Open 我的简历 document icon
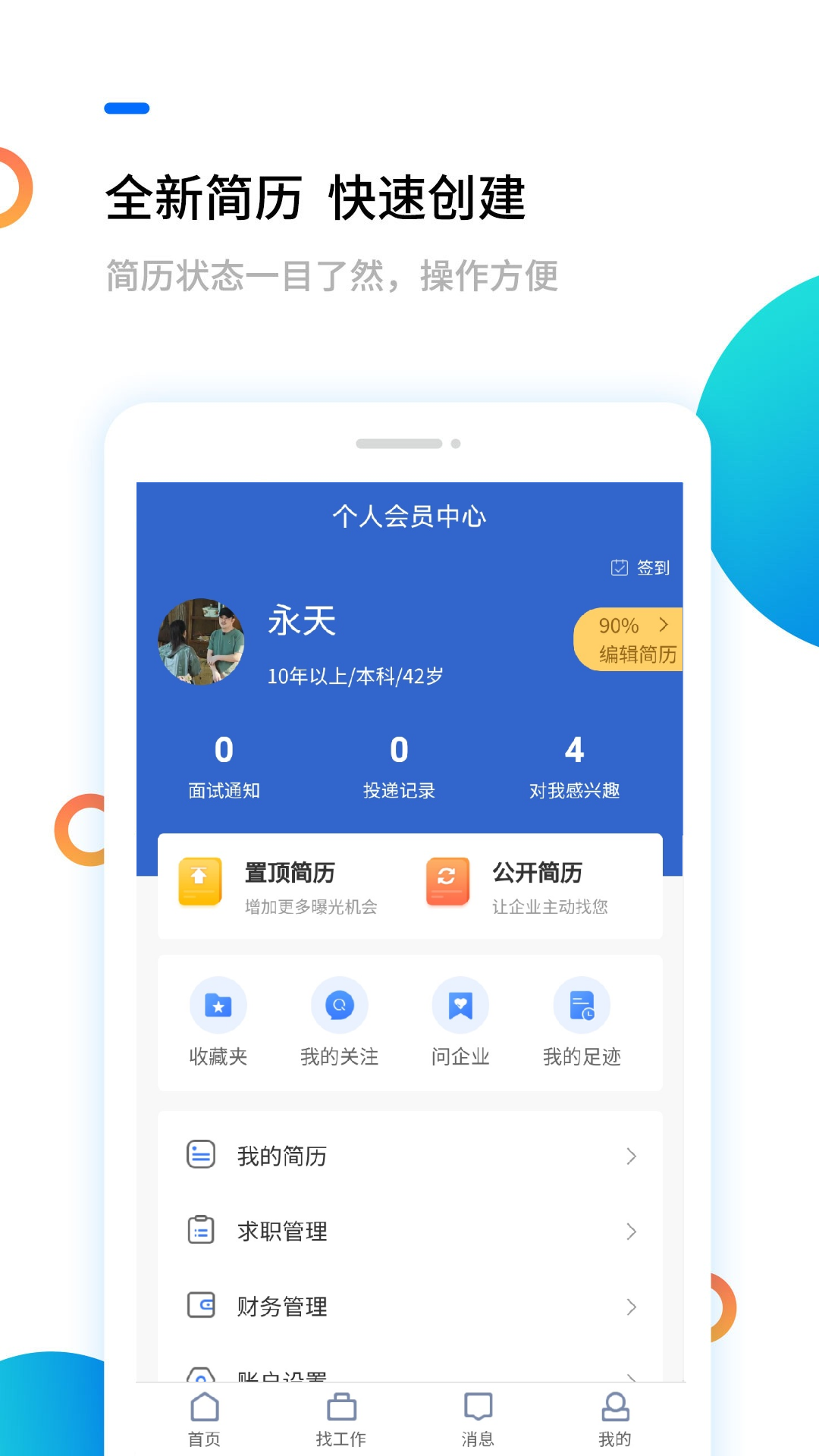Screen dimensions: 819x1456 201,1155
